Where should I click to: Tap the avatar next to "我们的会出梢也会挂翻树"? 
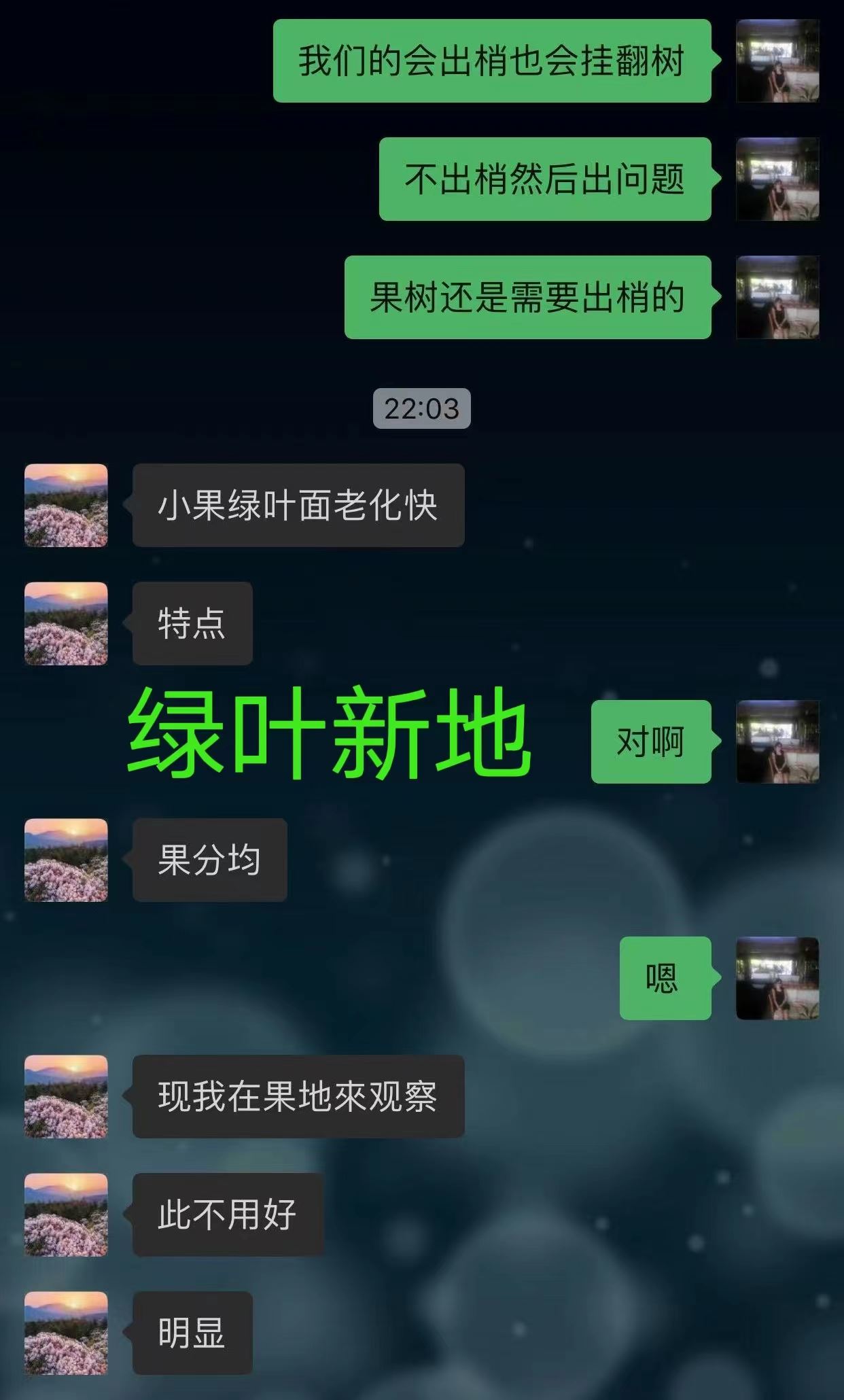(x=777, y=60)
